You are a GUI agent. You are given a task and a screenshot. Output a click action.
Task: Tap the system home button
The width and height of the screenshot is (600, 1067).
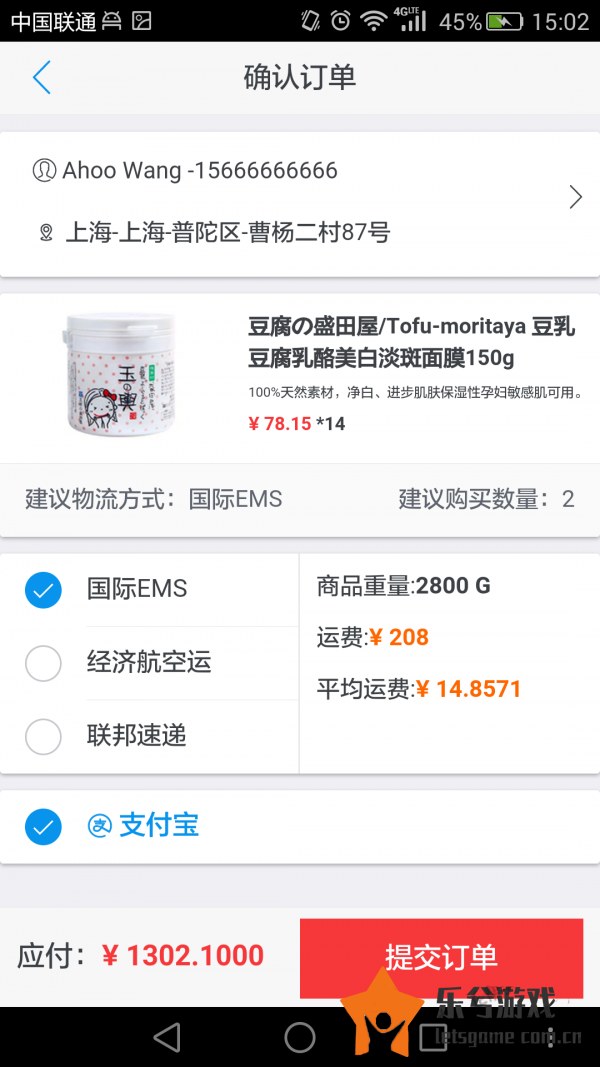300,1037
